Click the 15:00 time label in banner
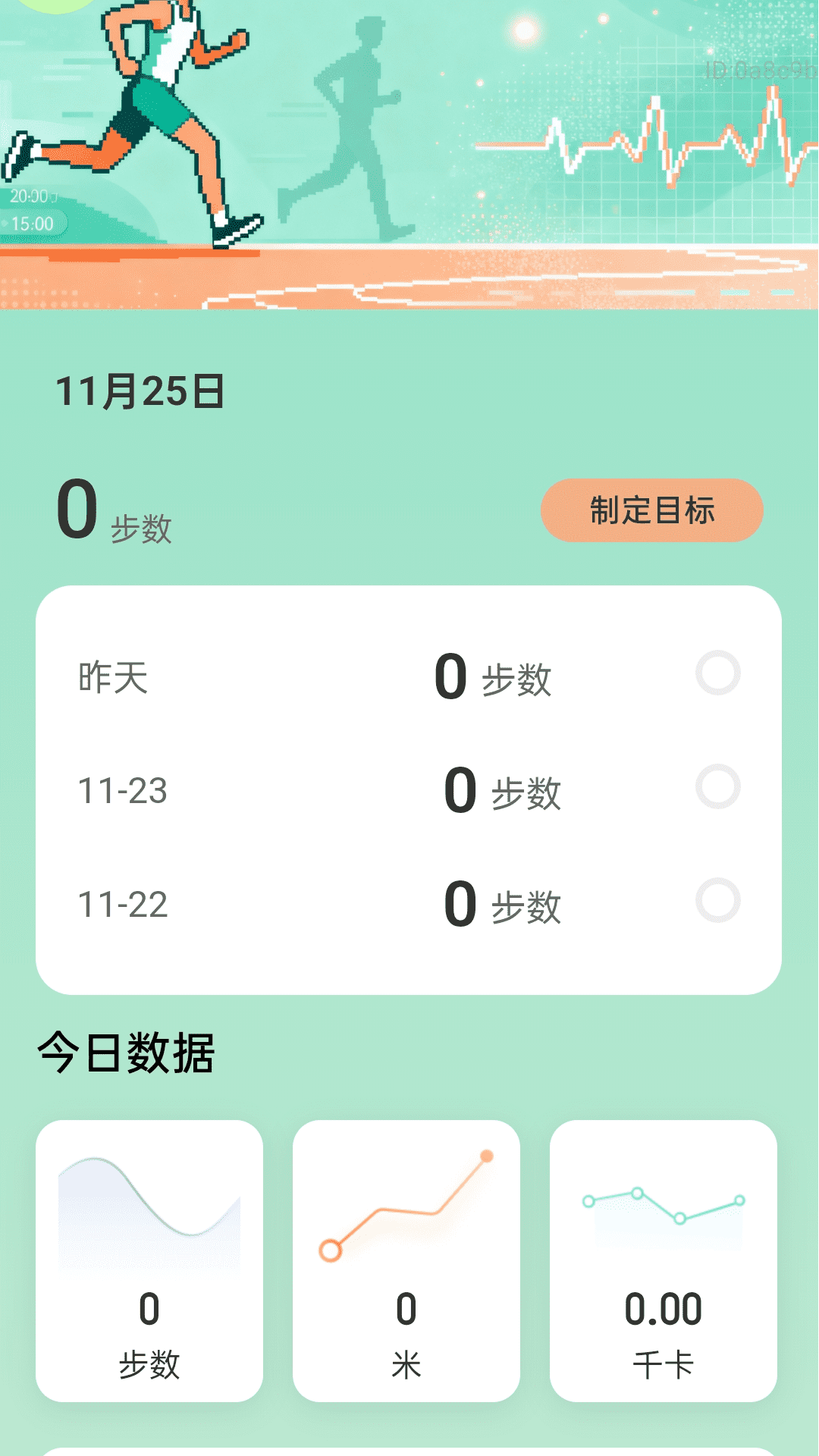 click(32, 224)
